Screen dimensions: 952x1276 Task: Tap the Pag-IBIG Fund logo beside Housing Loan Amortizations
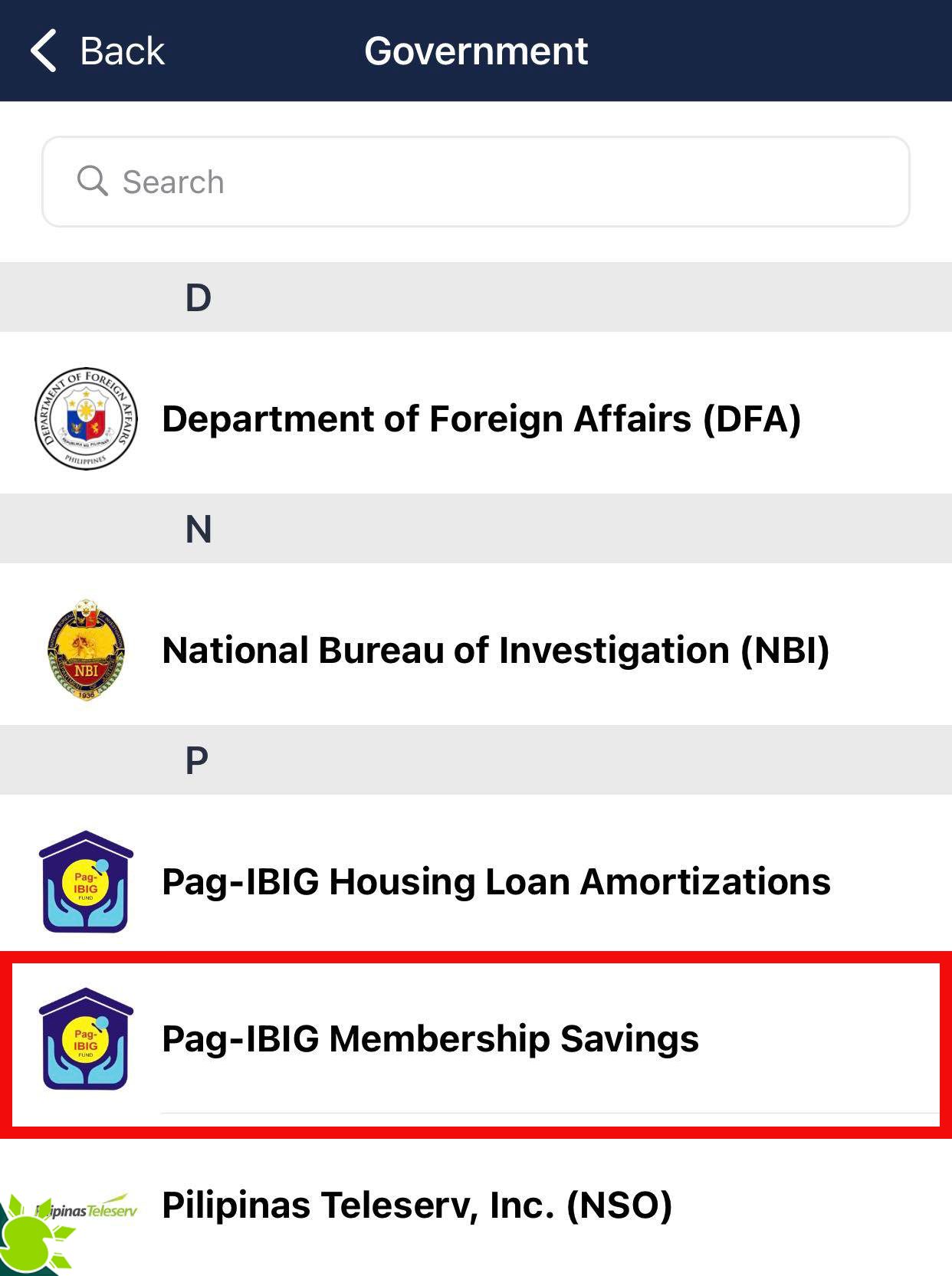pyautogui.click(x=87, y=881)
